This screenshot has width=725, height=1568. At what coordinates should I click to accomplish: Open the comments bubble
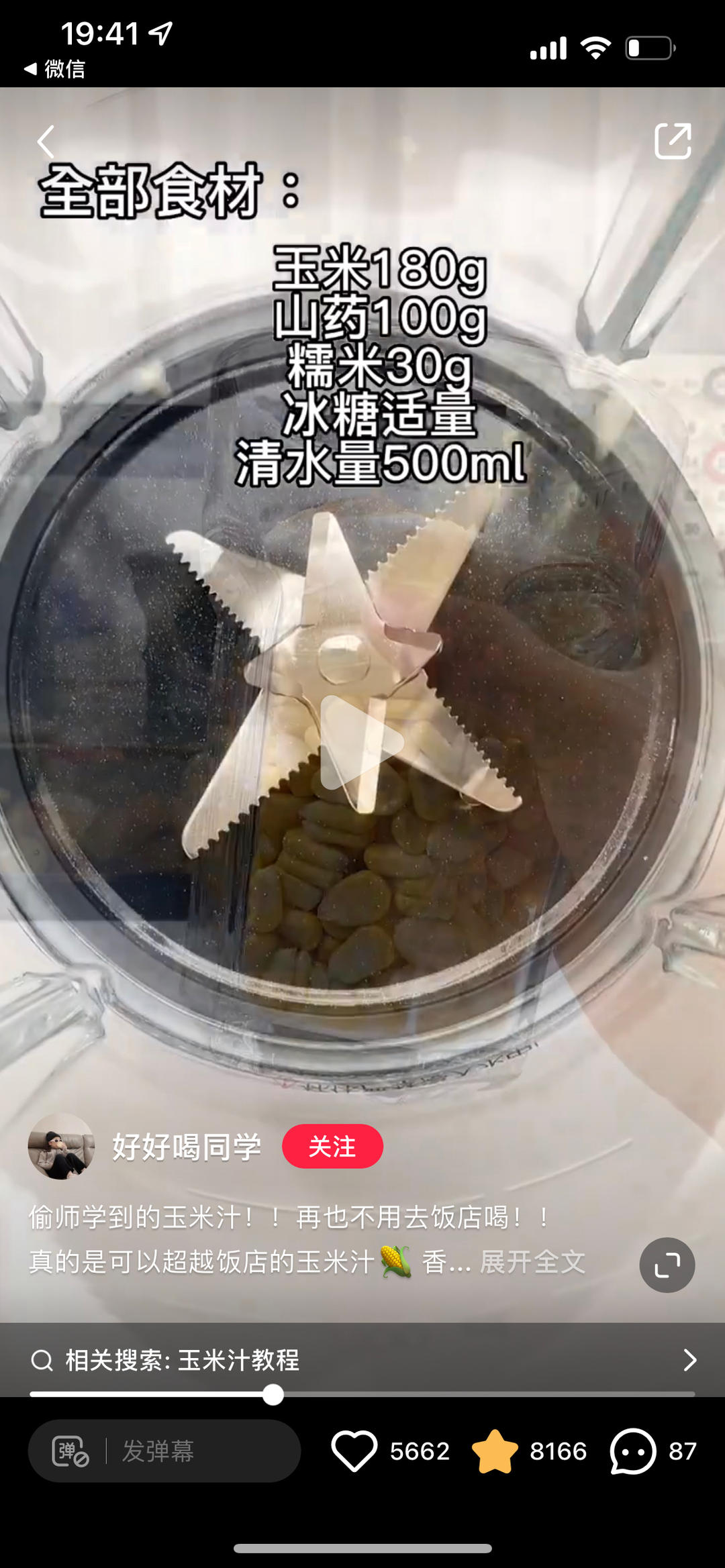point(632,1451)
